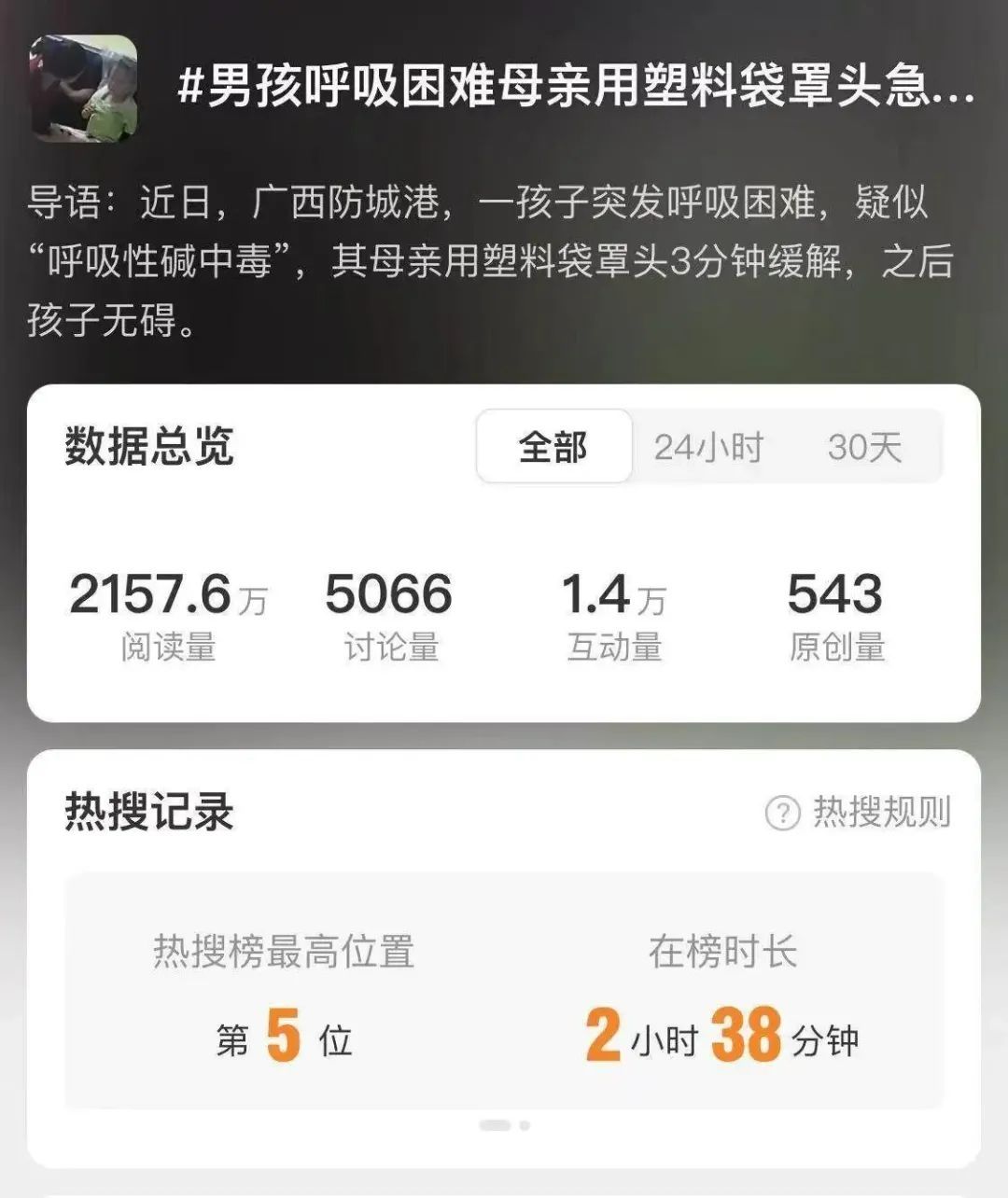The width and height of the screenshot is (1008, 1198).
Task: Toggle the currently active 全部 filter
Action: click(x=552, y=447)
